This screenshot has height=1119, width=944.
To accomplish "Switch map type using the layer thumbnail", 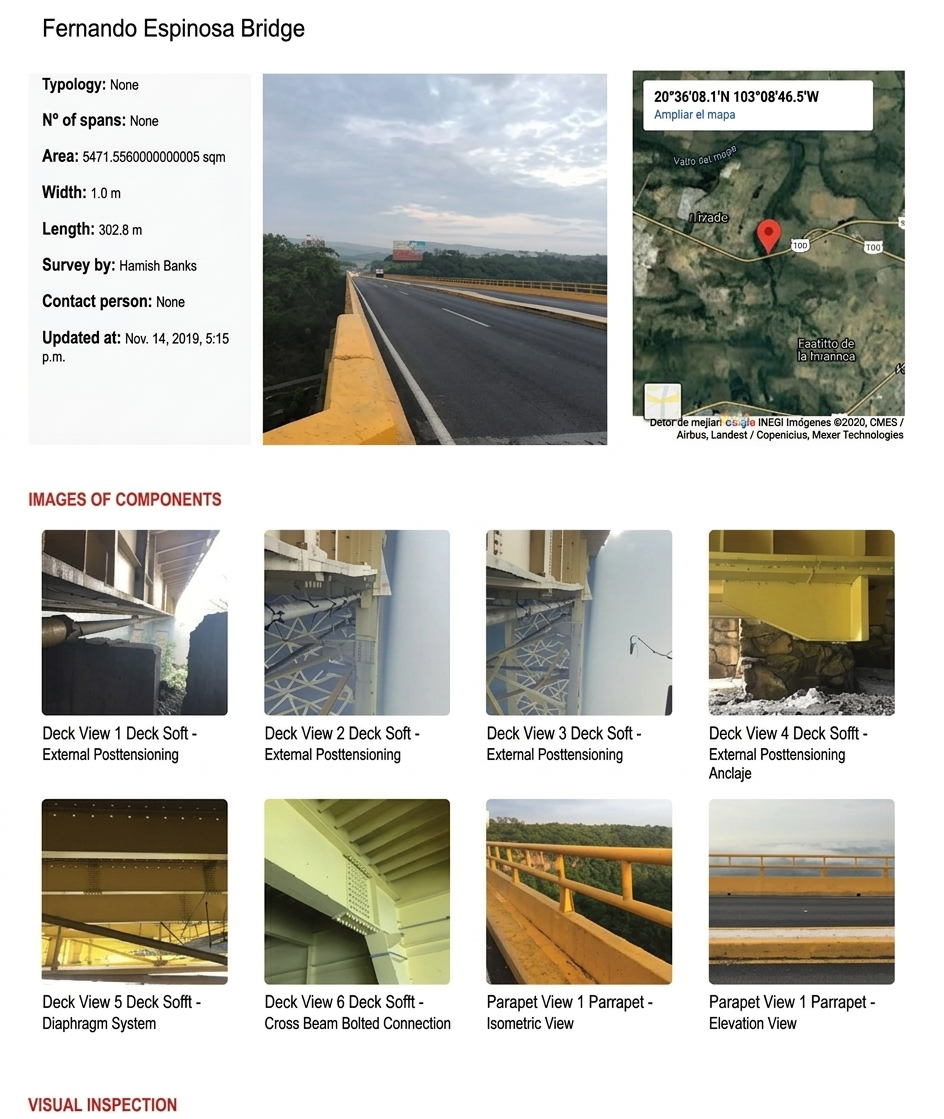I will coord(662,400).
